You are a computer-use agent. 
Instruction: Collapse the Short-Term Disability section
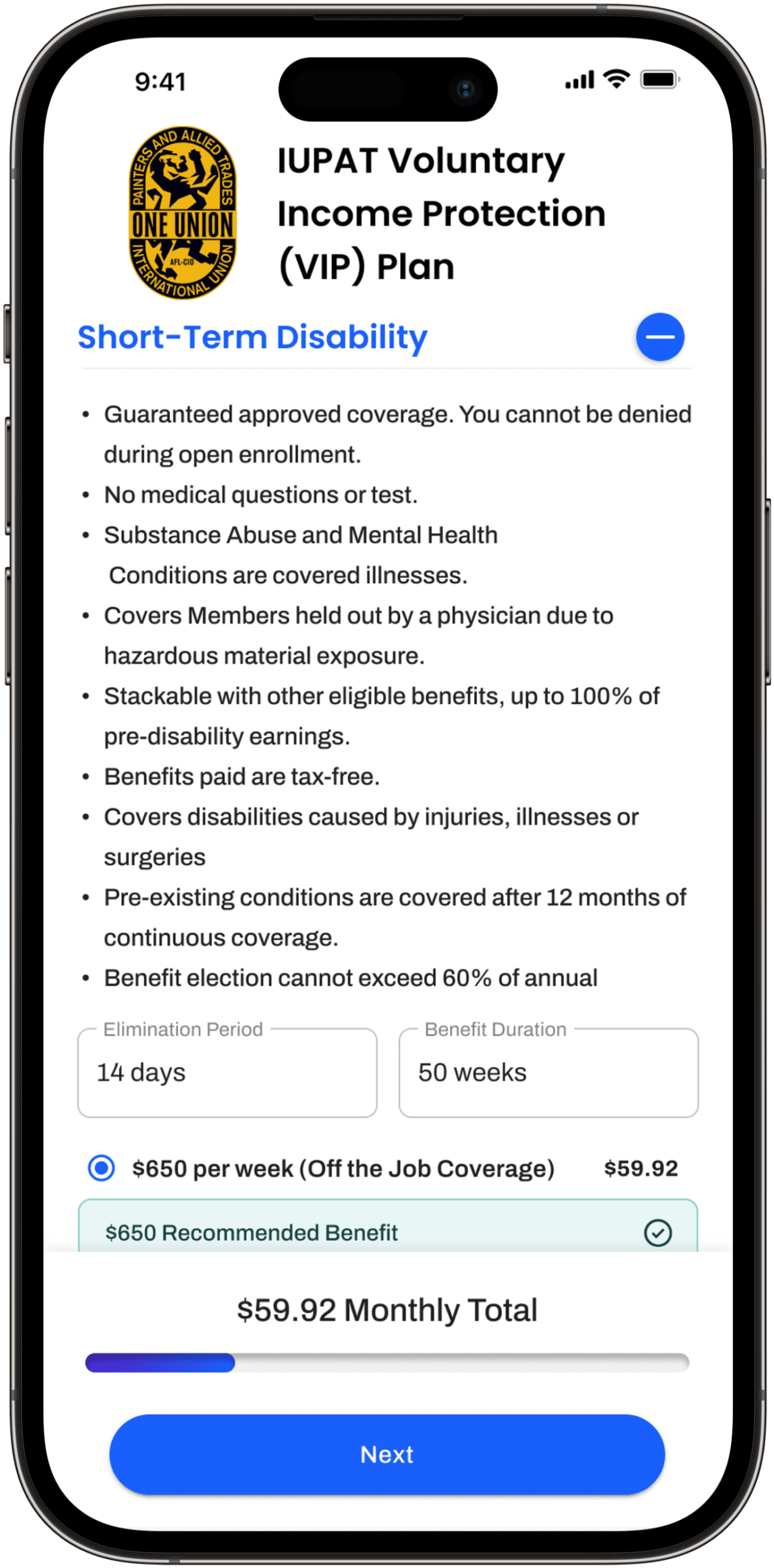coord(660,336)
